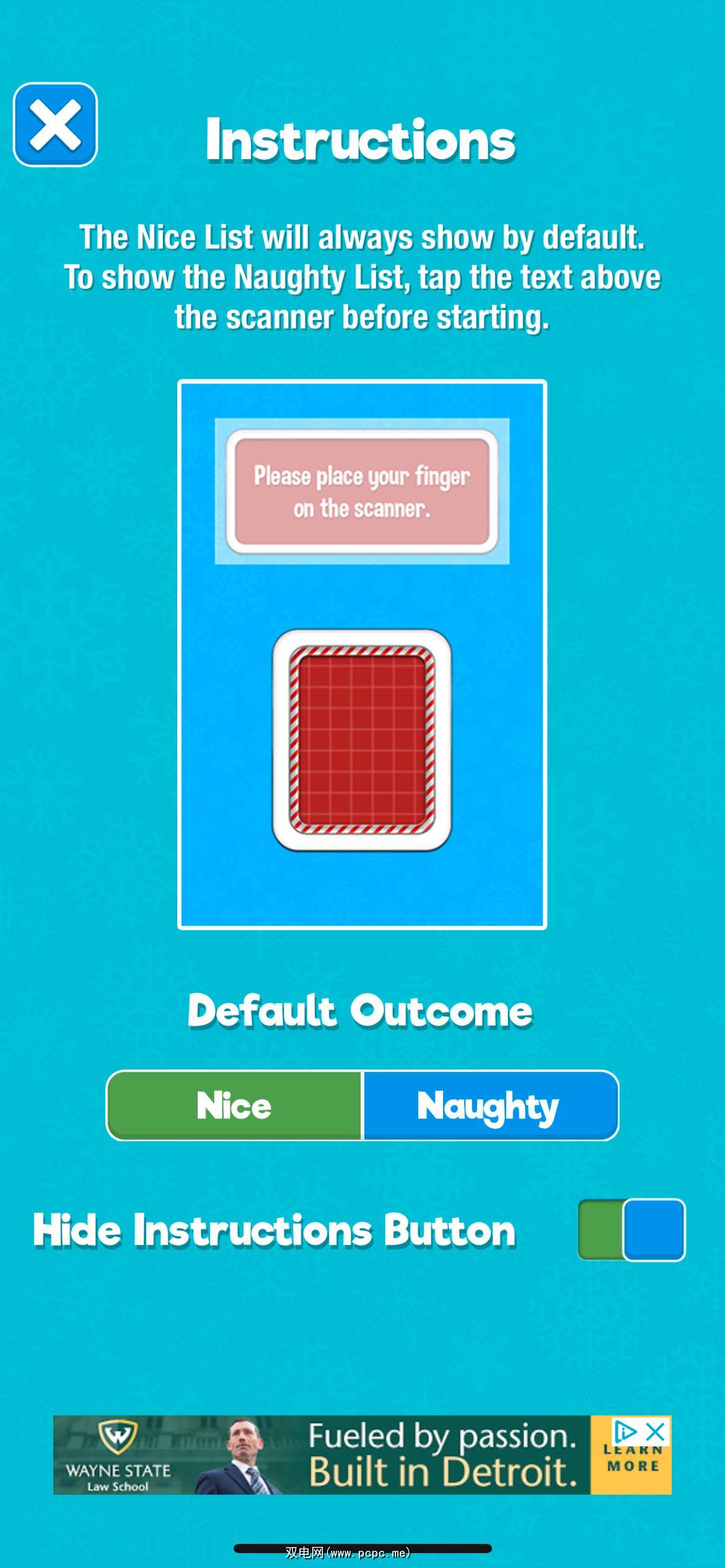
Task: Dismiss the ad with its X icon
Action: 656,1432
